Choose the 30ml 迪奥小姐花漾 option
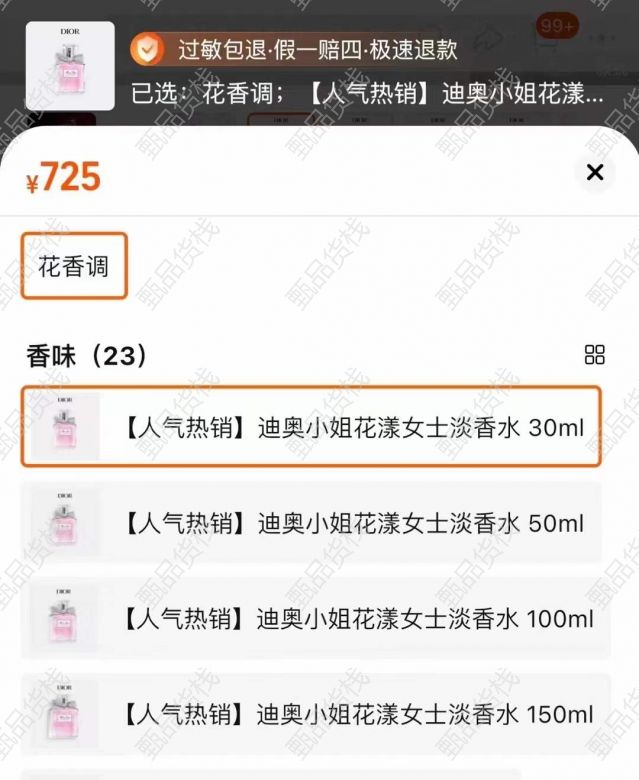The height and width of the screenshot is (780, 639). click(x=311, y=428)
